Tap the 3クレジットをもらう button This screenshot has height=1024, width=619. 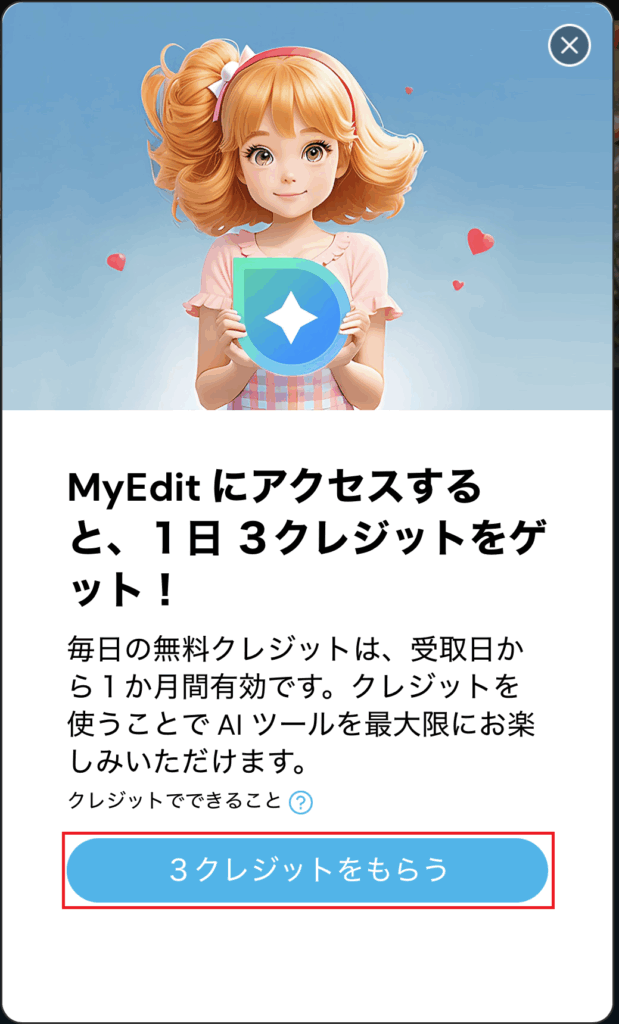pos(308,870)
